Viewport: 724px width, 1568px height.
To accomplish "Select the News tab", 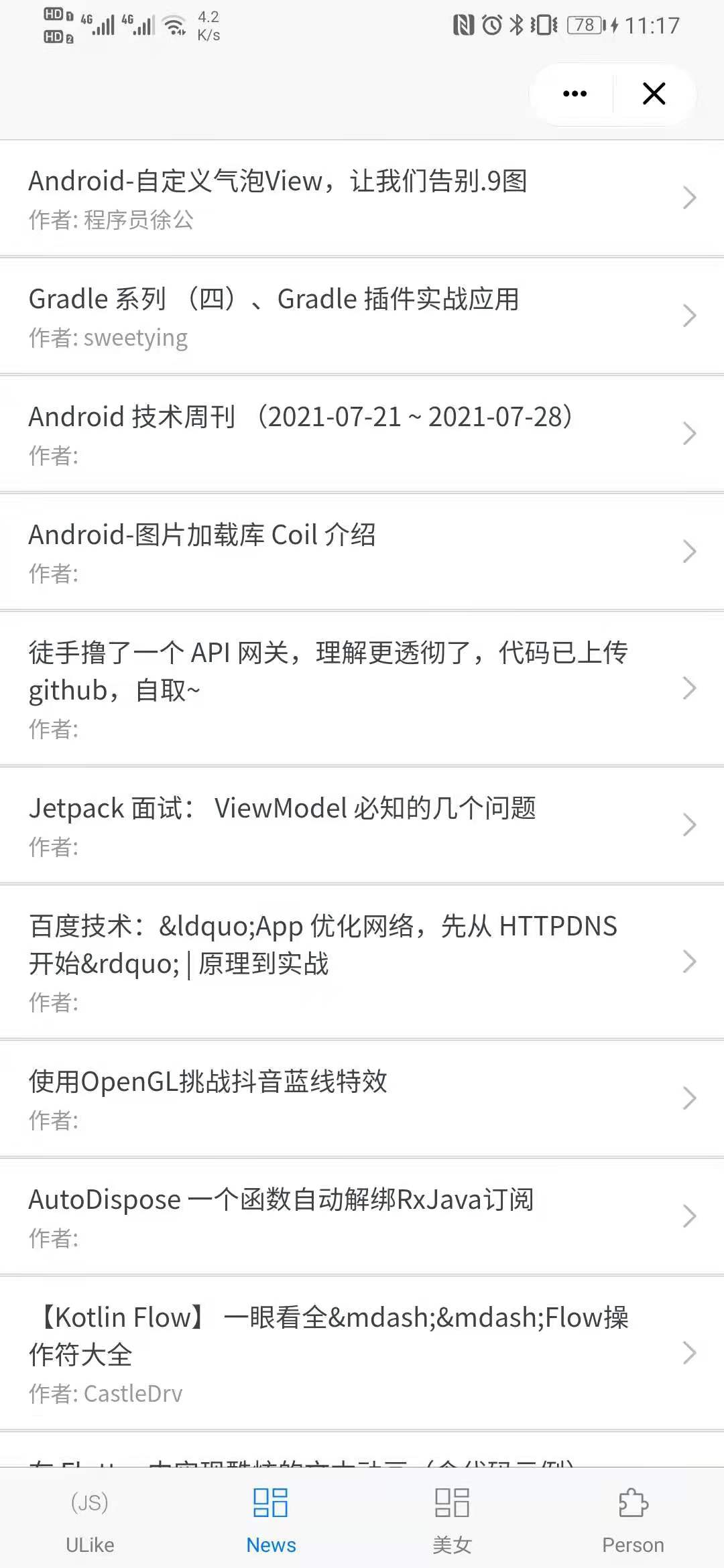I will (x=271, y=1518).
